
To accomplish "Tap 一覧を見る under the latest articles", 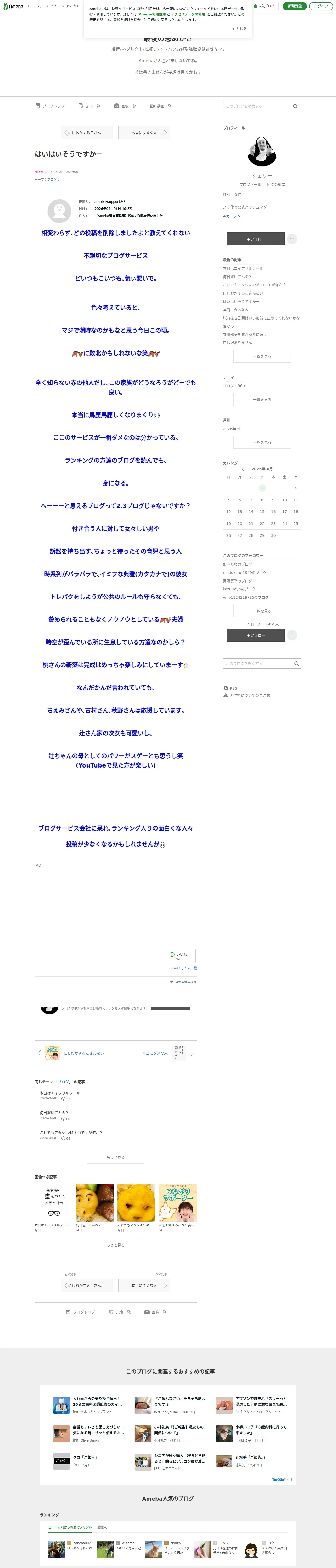I will point(262,356).
